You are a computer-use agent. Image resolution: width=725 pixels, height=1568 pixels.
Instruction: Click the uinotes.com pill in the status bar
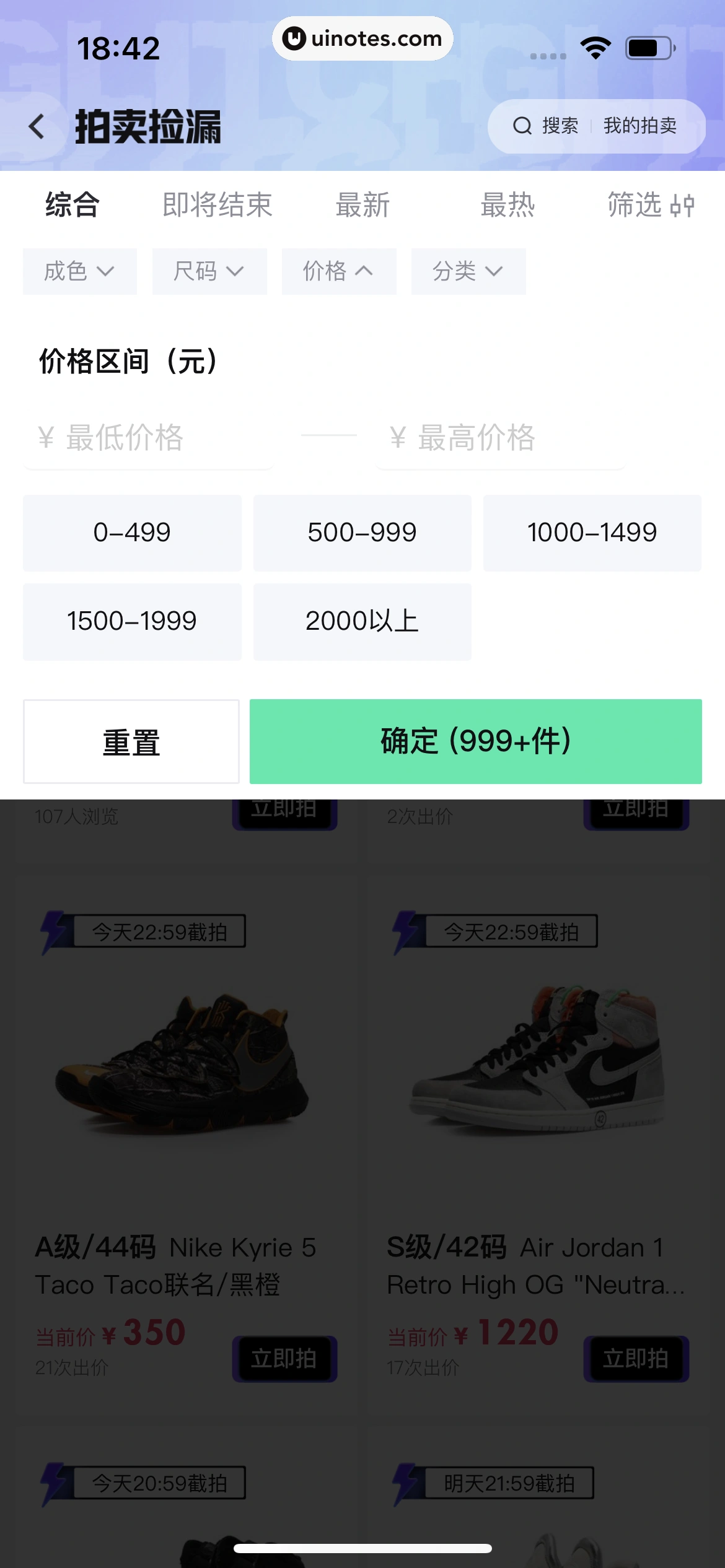(x=362, y=38)
